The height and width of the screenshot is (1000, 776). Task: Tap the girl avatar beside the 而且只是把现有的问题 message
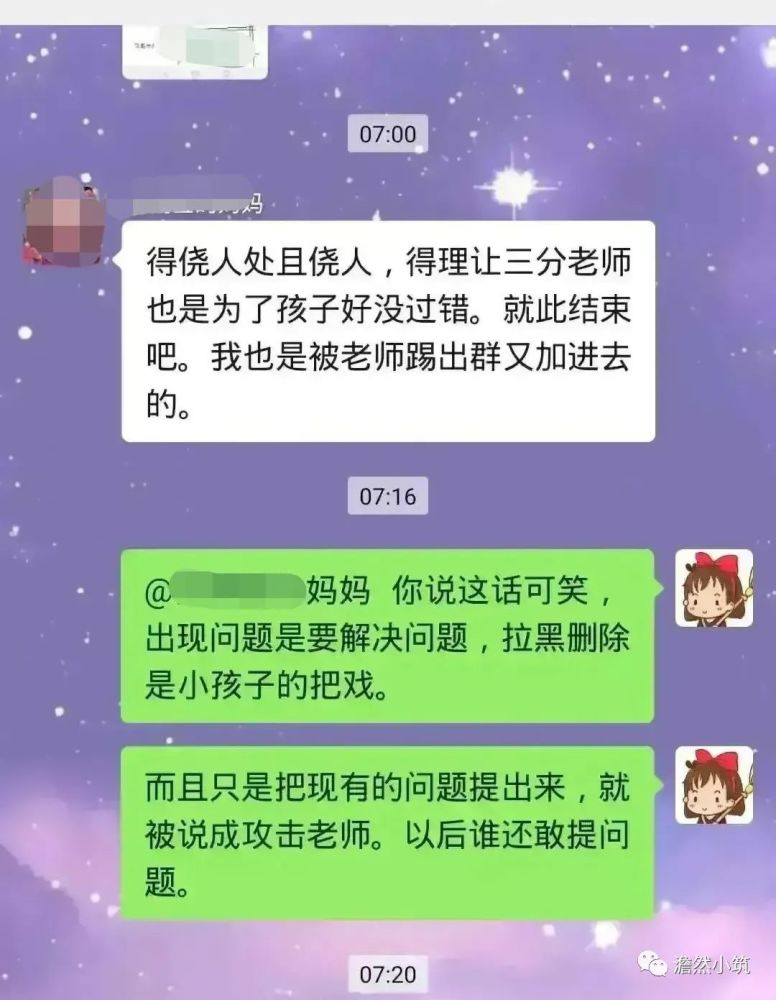coord(713,786)
